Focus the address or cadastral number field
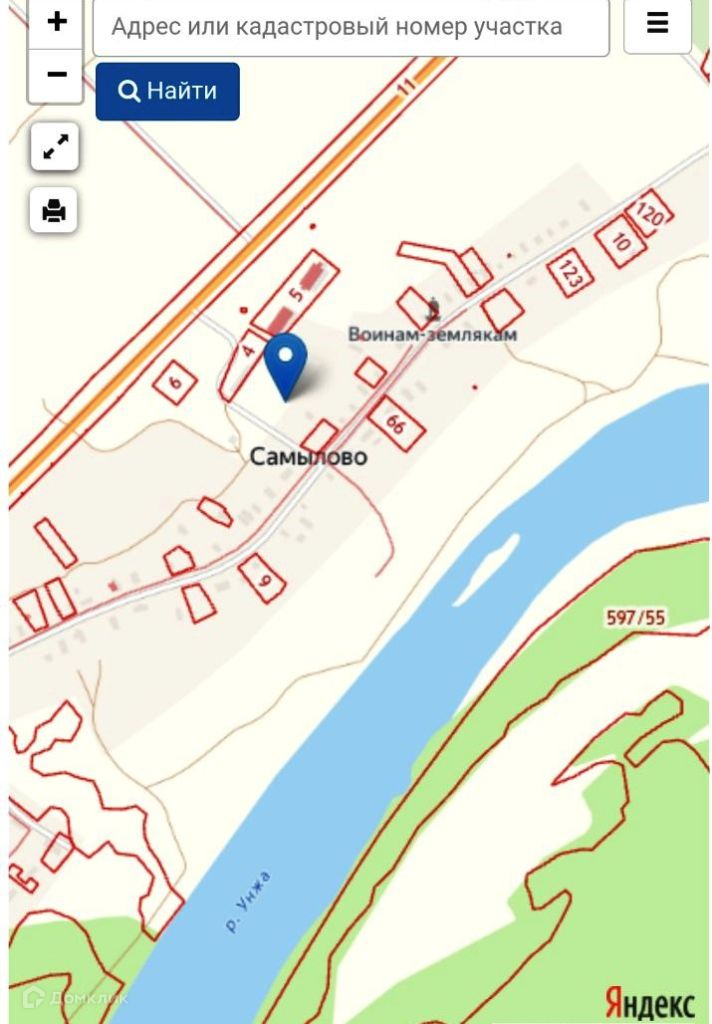The image size is (712, 1024). pos(350,27)
